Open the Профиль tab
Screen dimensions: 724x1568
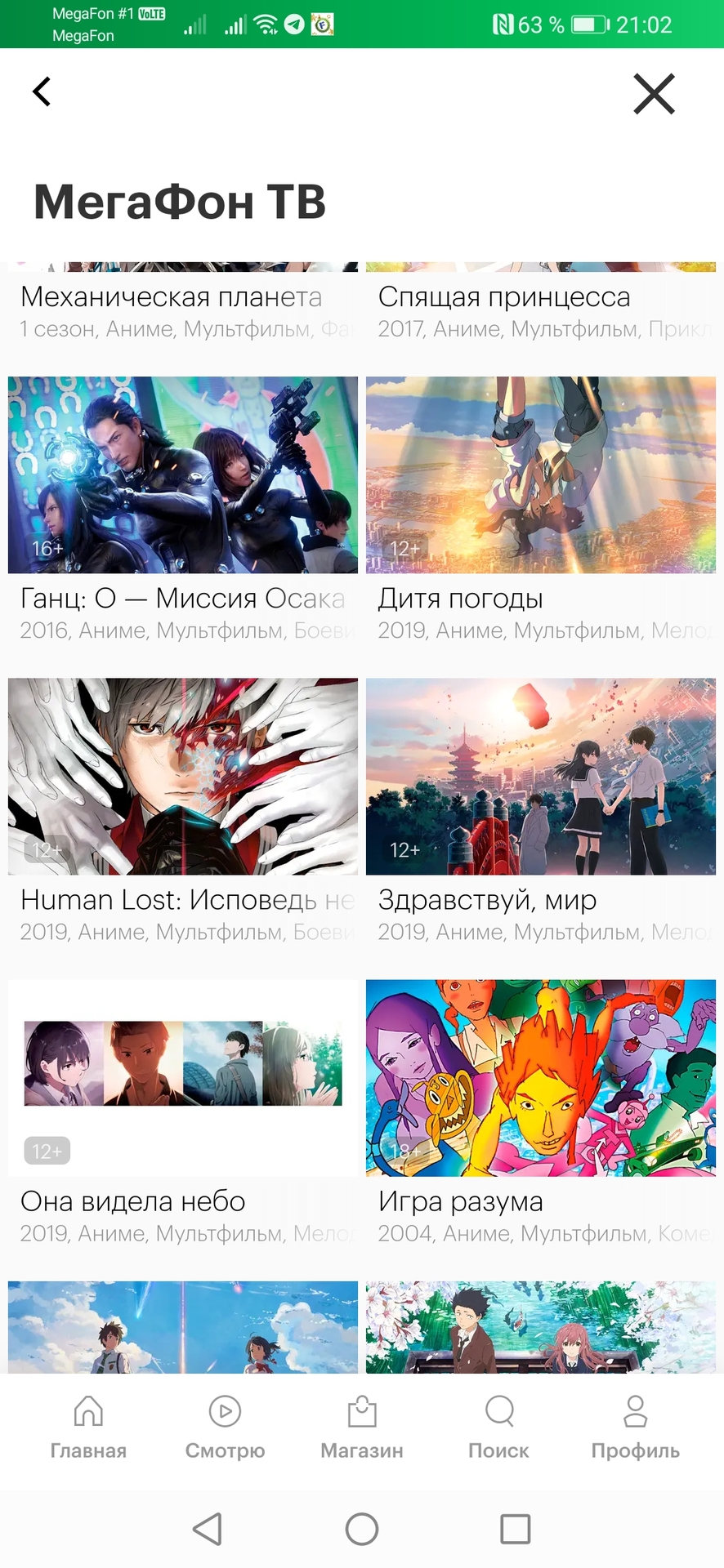point(635,1426)
